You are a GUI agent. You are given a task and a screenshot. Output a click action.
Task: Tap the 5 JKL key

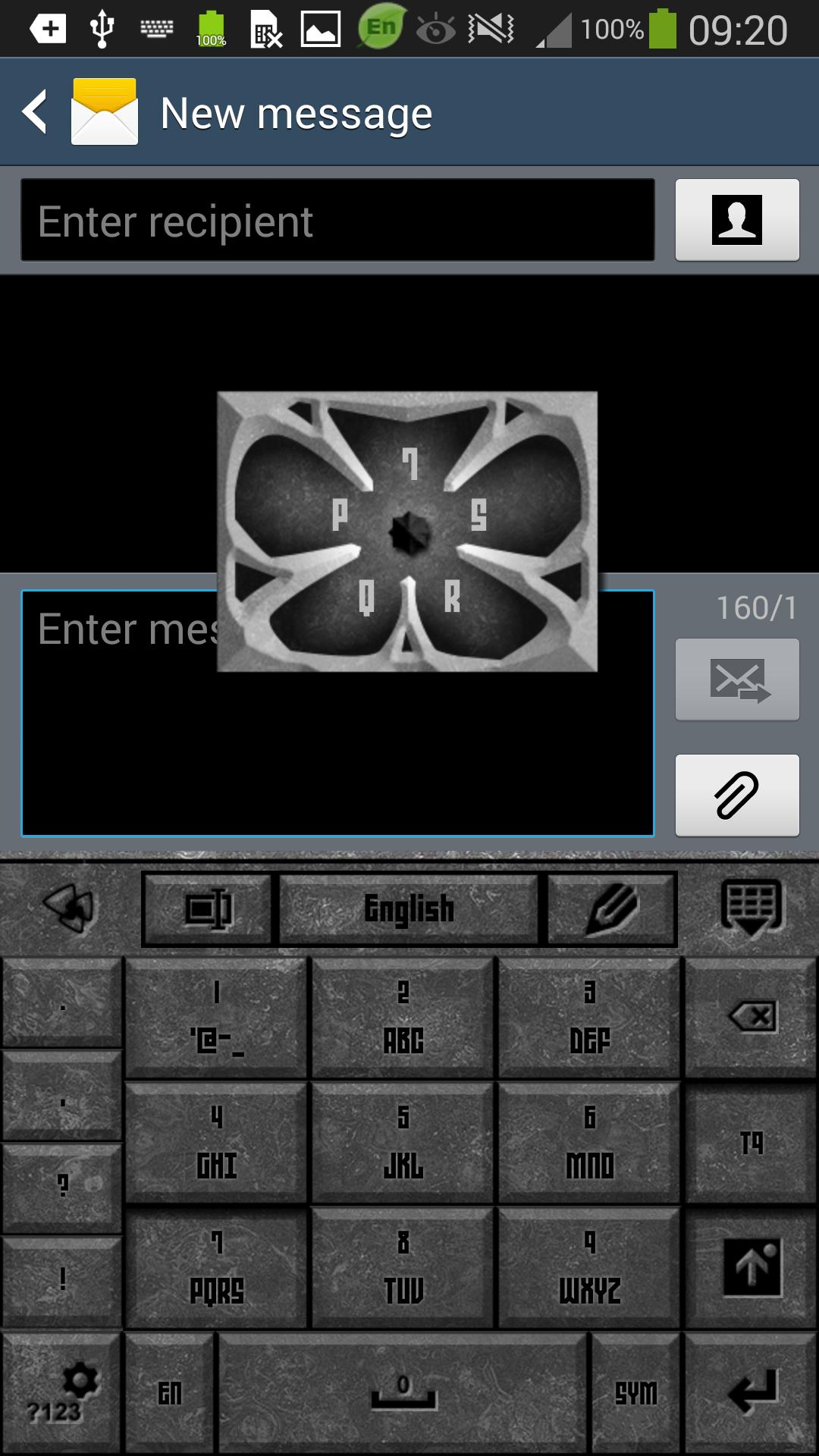(x=403, y=1142)
